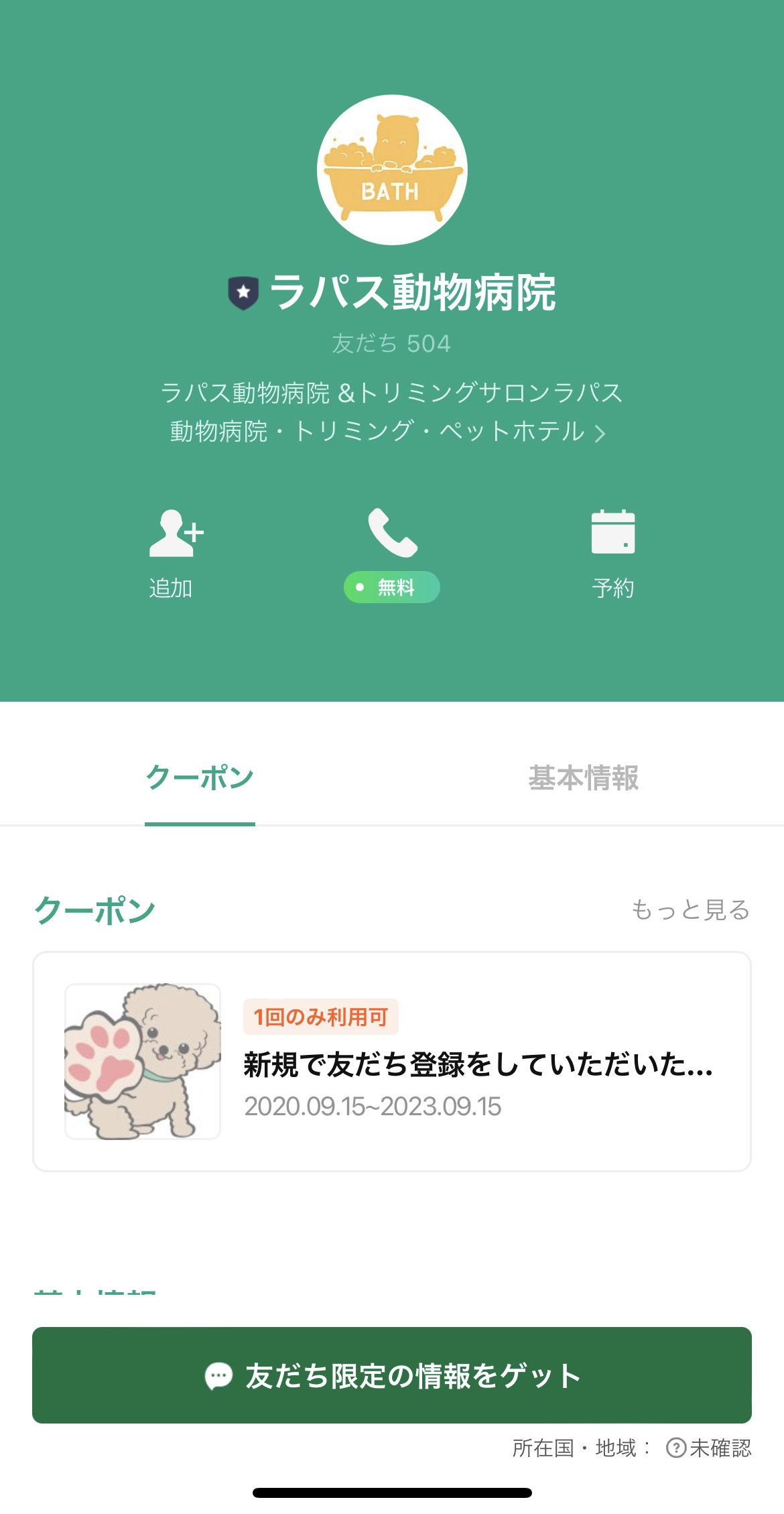Screen dimensions: 784x1514
Task: Select the クーポン tab
Action: click(199, 777)
